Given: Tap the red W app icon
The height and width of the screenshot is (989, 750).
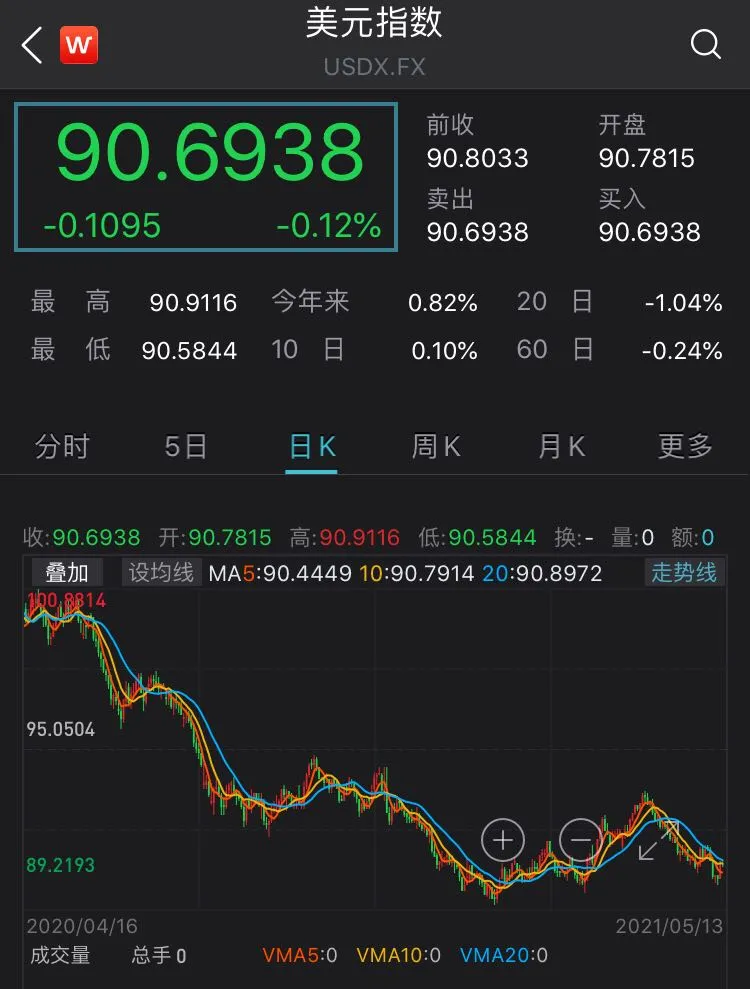Looking at the screenshot, I should pos(78,45).
